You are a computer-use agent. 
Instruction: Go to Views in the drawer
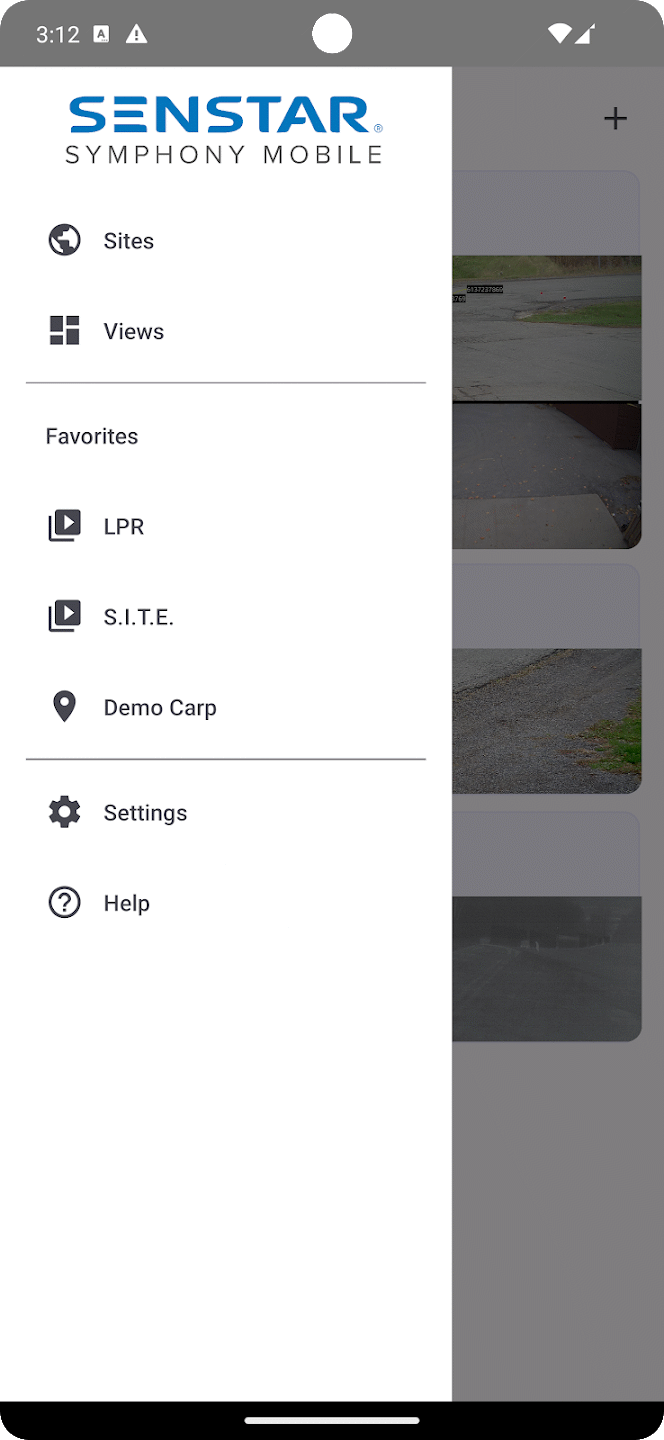tap(133, 331)
